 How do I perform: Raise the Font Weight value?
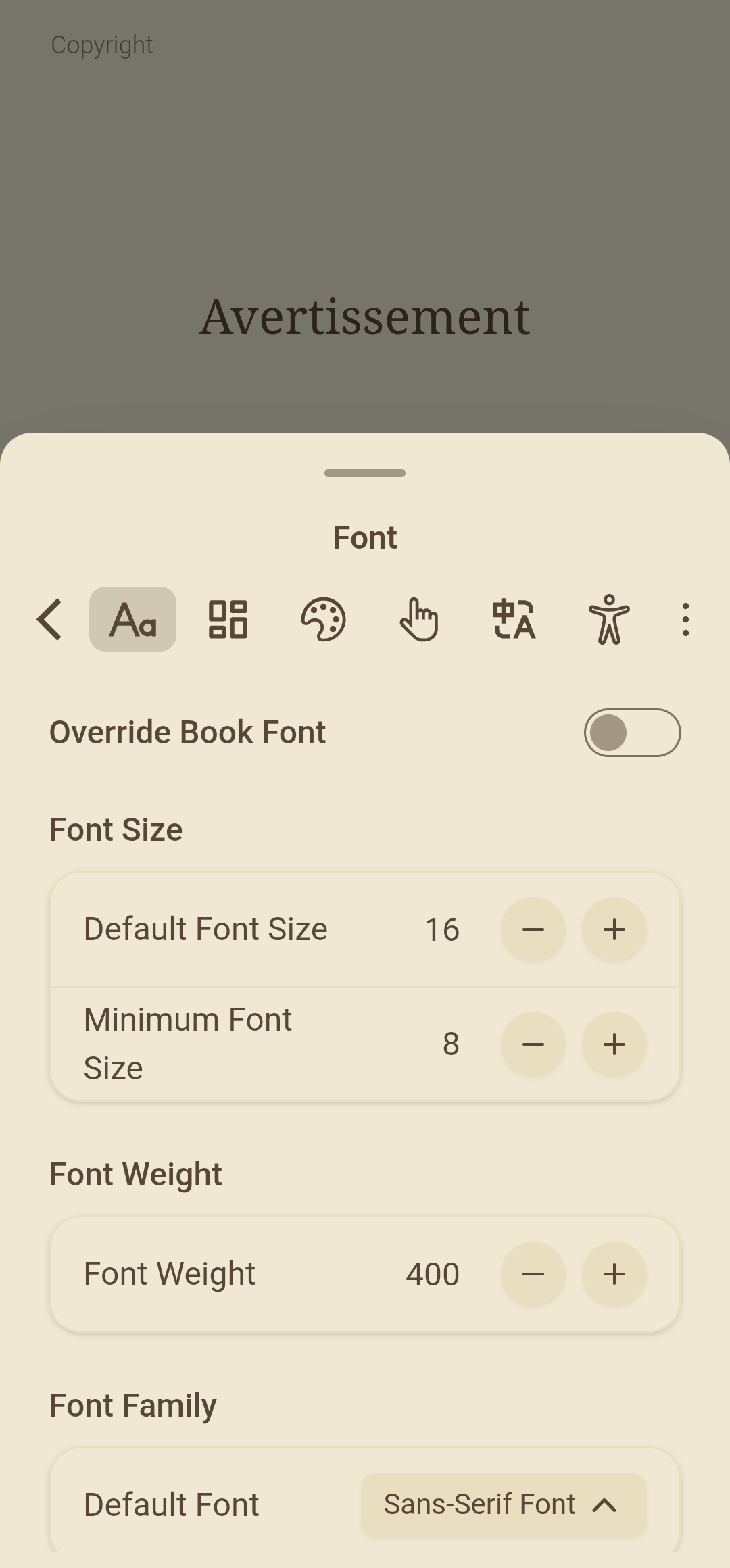(614, 1274)
